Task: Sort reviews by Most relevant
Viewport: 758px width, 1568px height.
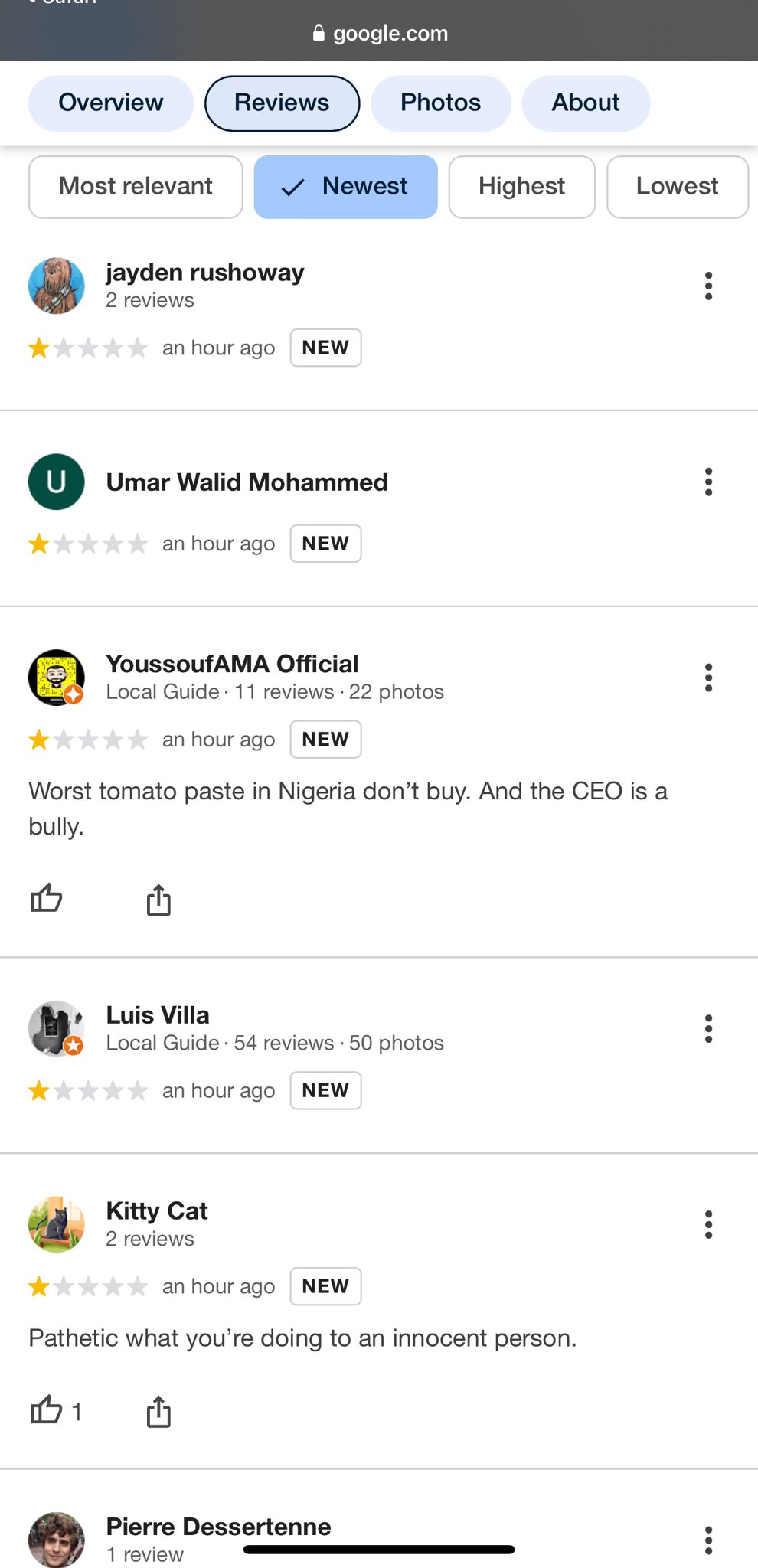Action: click(x=136, y=187)
